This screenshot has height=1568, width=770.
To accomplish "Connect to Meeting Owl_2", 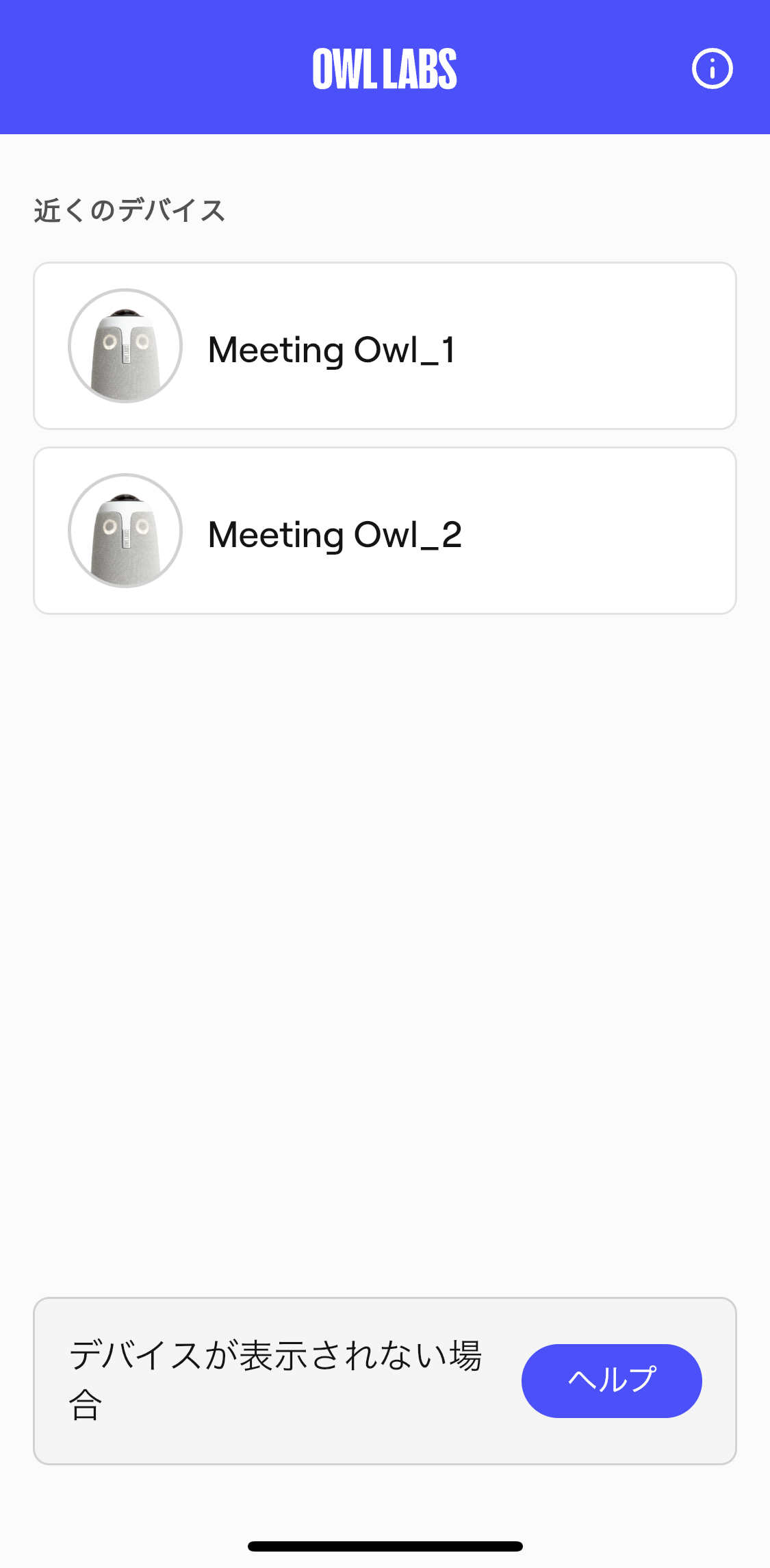I will (385, 531).
